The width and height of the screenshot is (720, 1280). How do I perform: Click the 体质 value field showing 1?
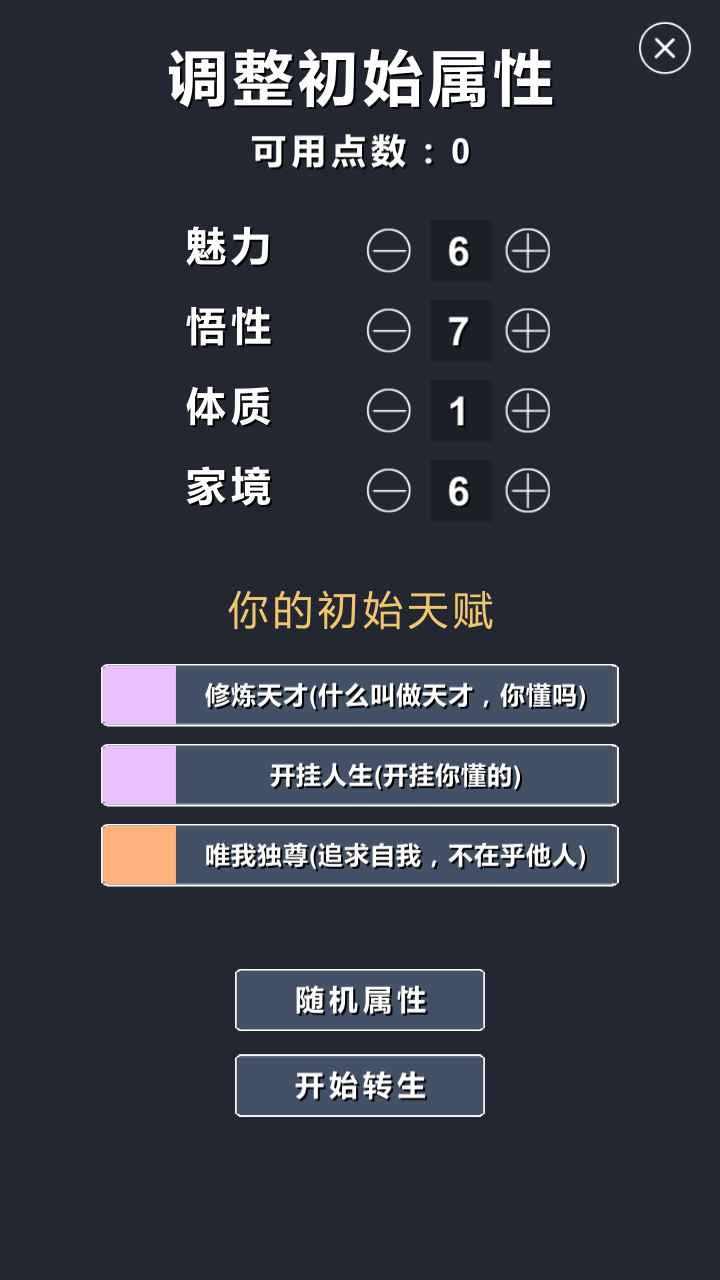pos(459,410)
